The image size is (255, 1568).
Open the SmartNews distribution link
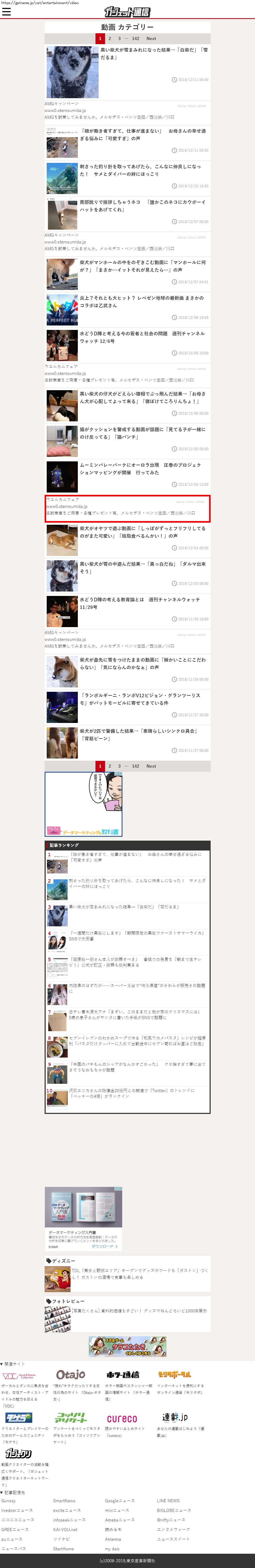point(64,1501)
